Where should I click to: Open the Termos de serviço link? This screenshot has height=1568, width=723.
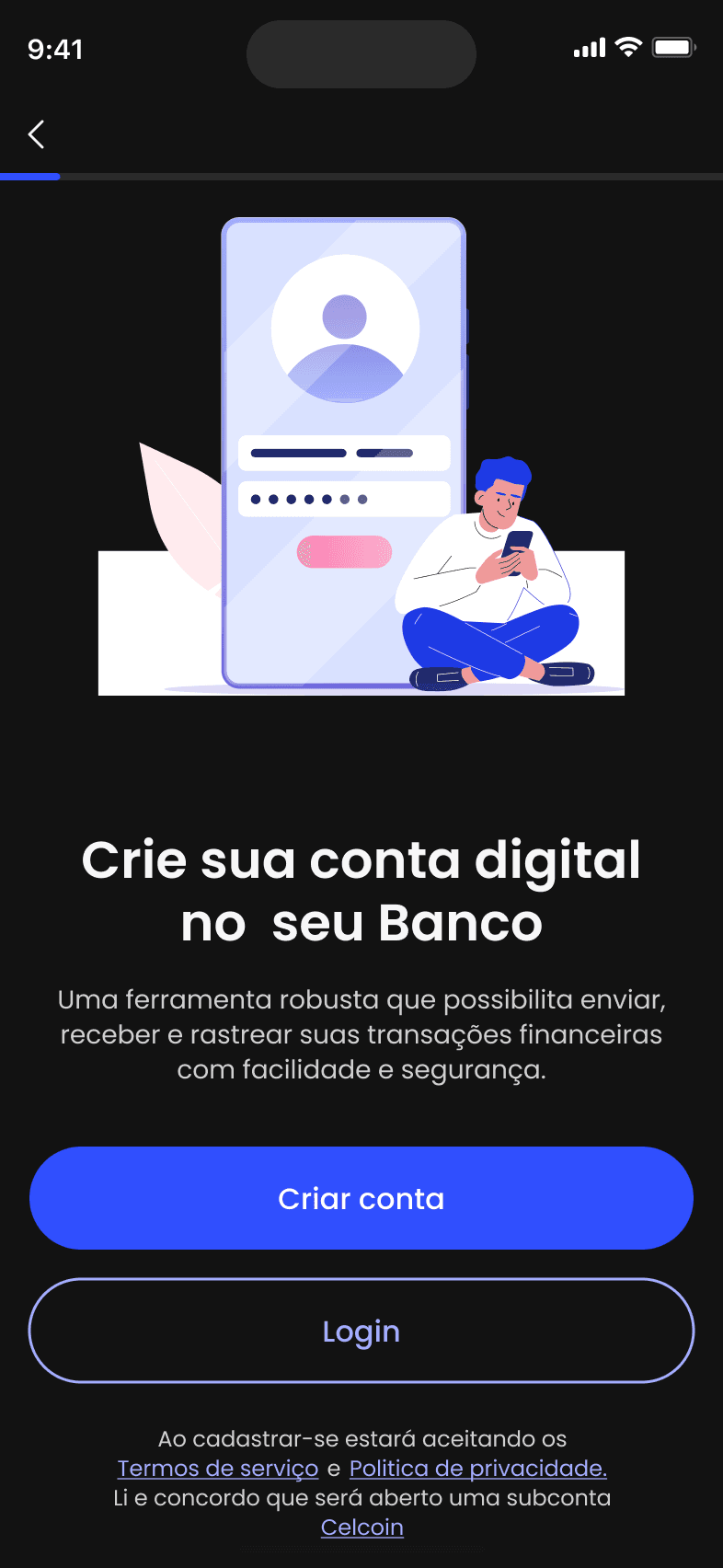click(218, 1469)
